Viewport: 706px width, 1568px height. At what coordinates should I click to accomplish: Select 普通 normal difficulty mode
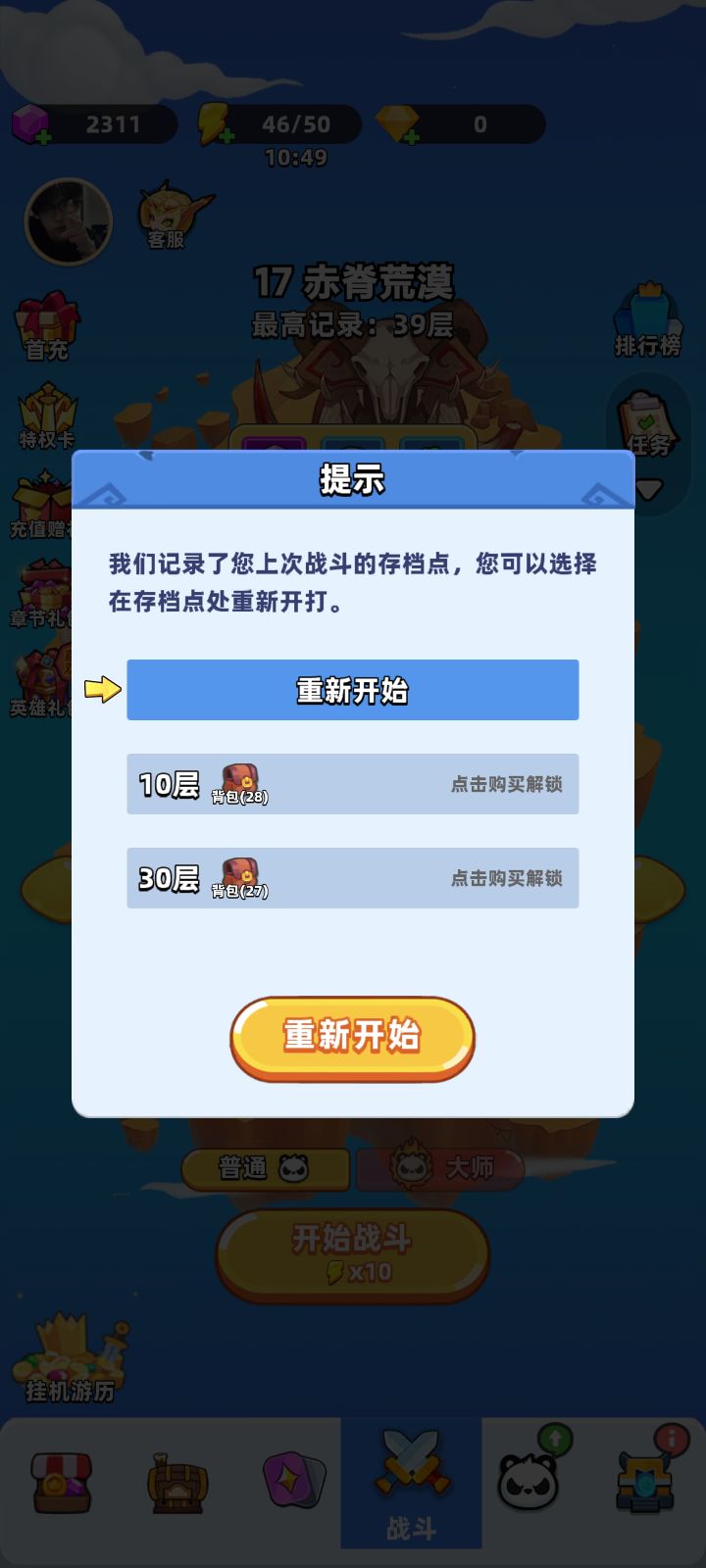pyautogui.click(x=265, y=1169)
